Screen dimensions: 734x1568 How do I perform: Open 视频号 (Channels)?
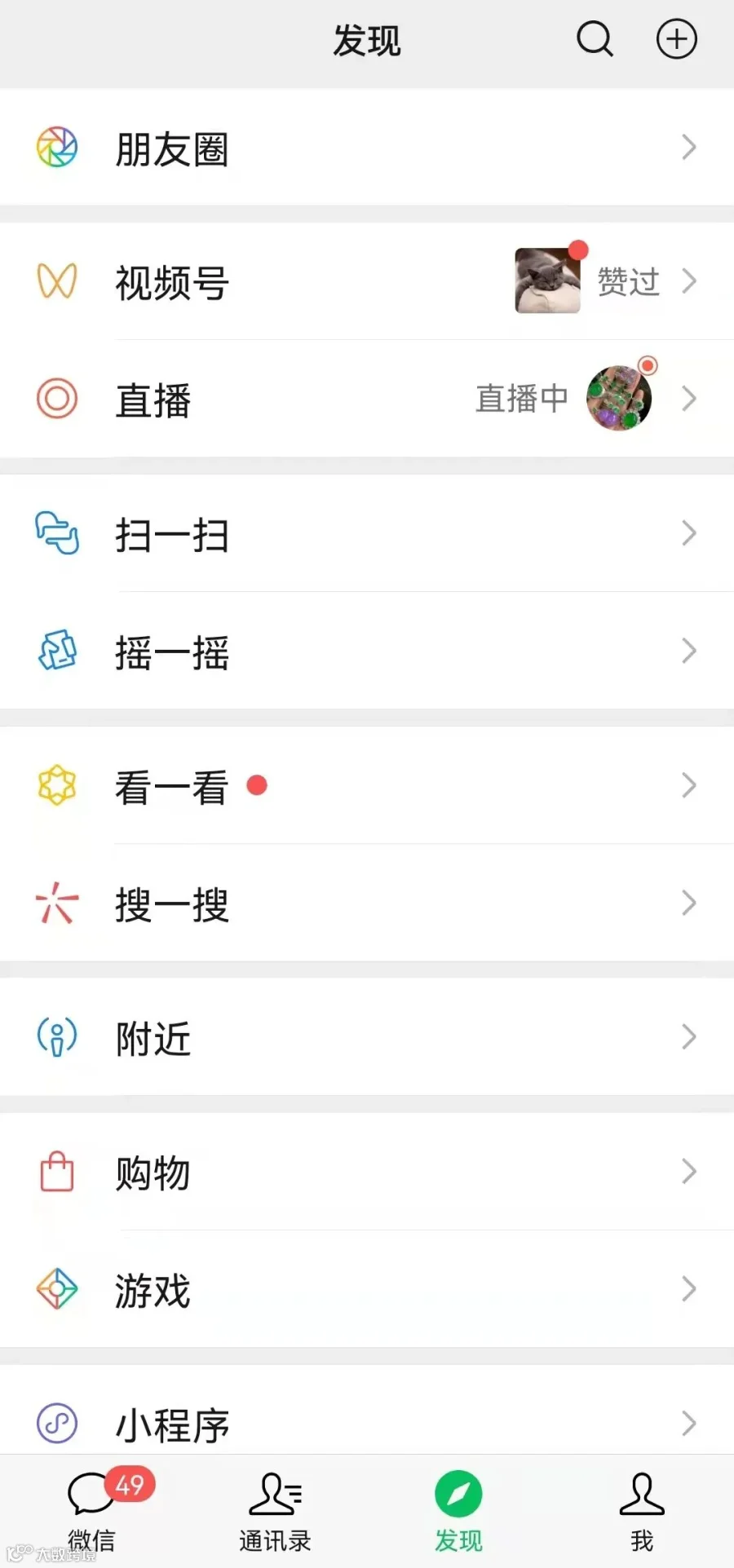(367, 281)
